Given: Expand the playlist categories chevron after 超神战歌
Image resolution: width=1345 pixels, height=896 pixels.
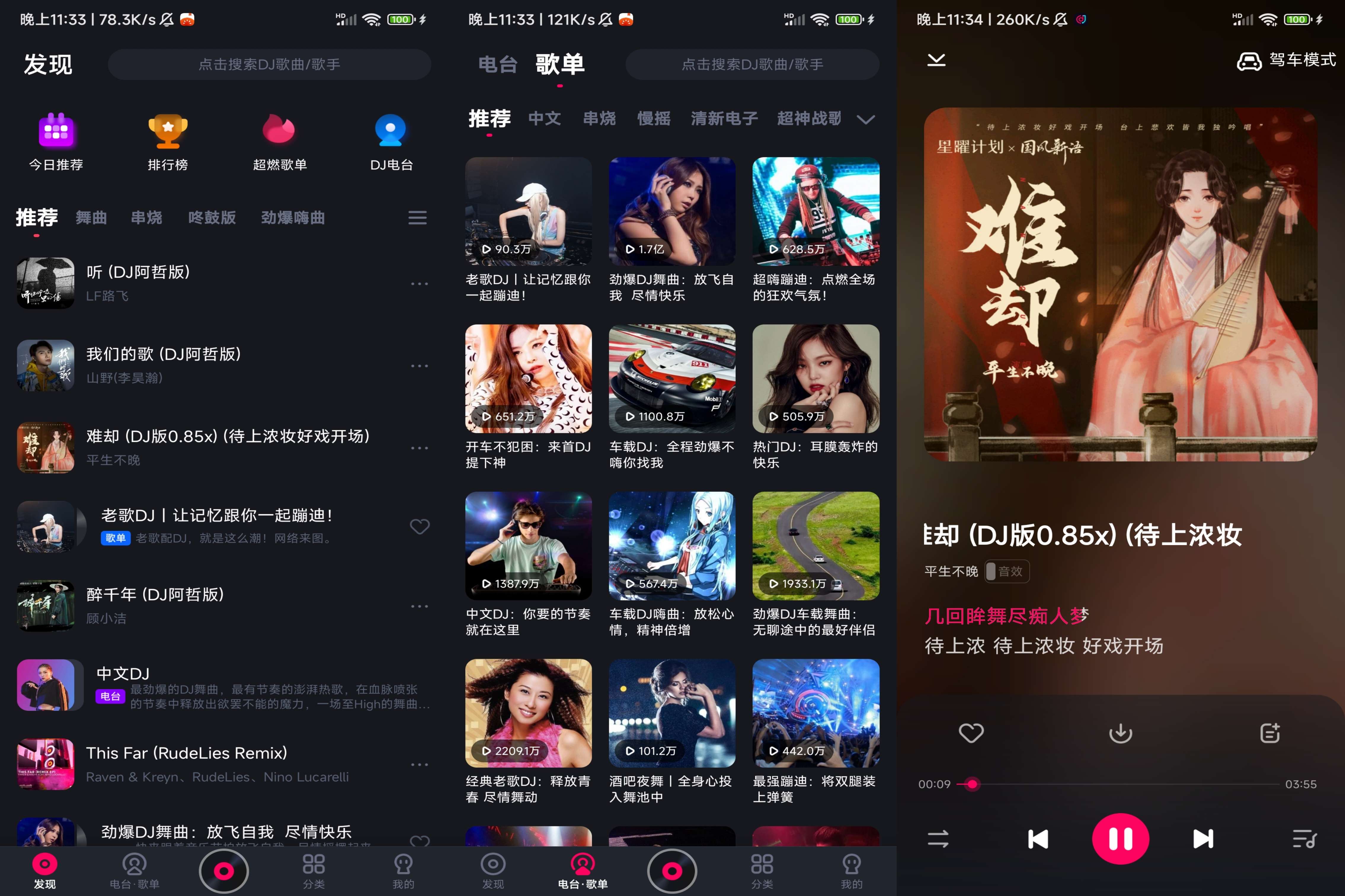Looking at the screenshot, I should (866, 119).
